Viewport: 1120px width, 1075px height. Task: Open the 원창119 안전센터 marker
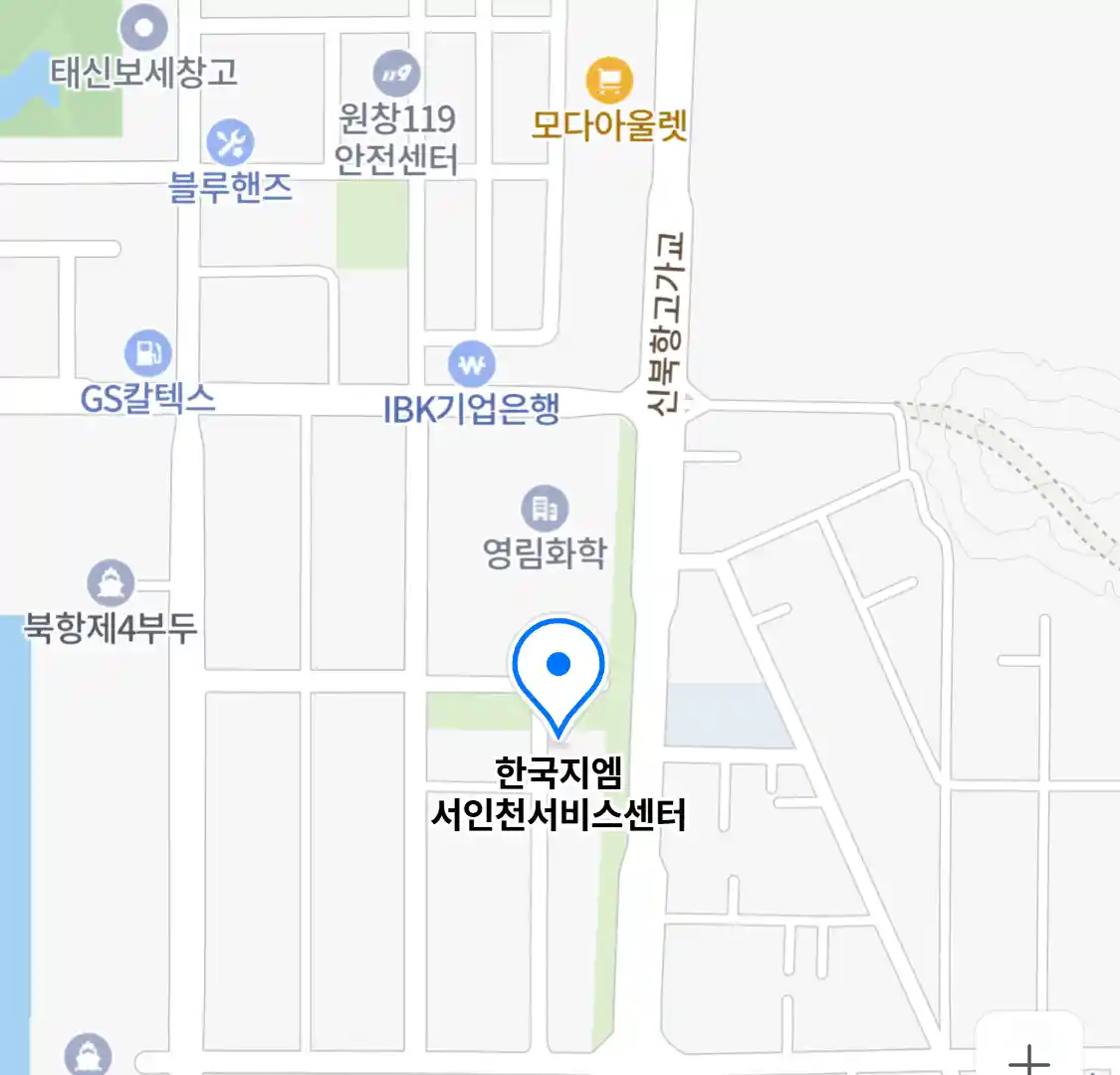click(x=396, y=75)
